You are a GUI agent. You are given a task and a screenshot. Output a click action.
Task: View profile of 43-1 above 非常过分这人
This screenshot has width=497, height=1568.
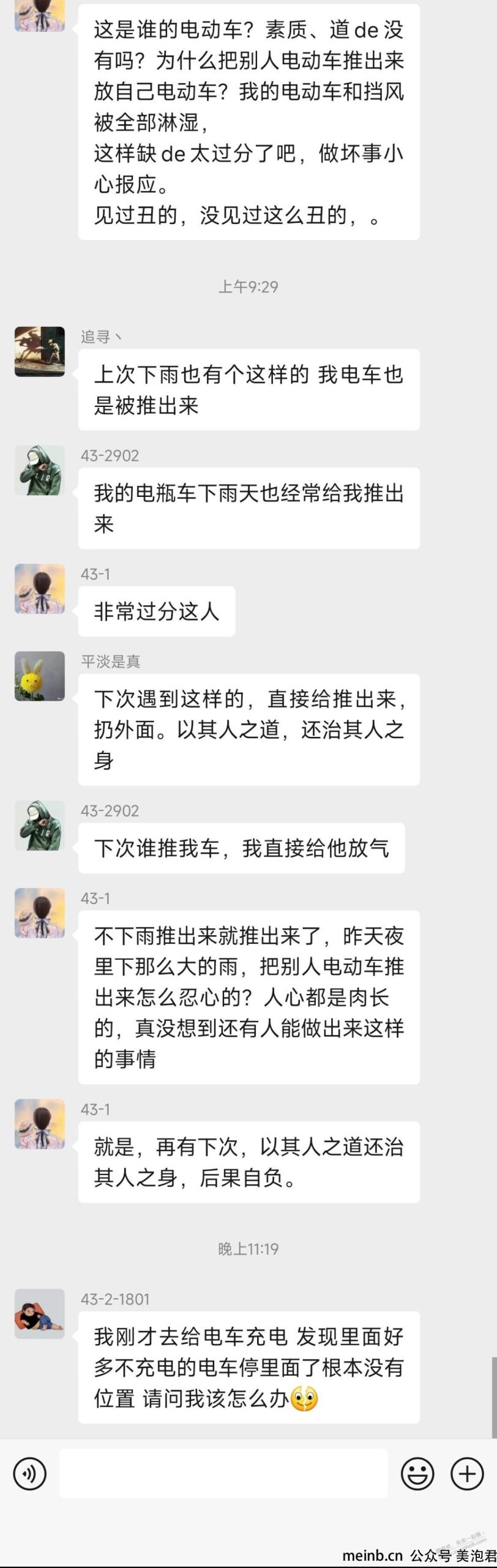tap(40, 589)
